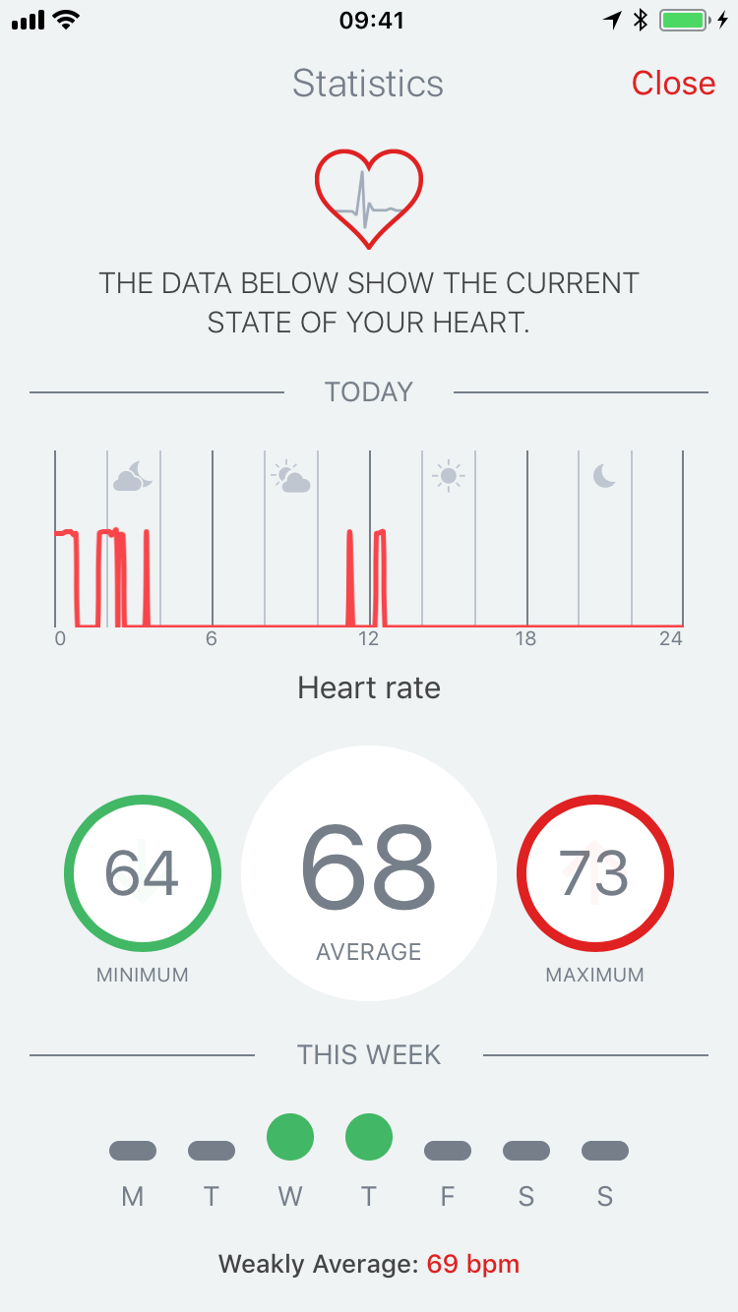Close the Statistics screen
Screen dimensions: 738x1312
coord(673,83)
